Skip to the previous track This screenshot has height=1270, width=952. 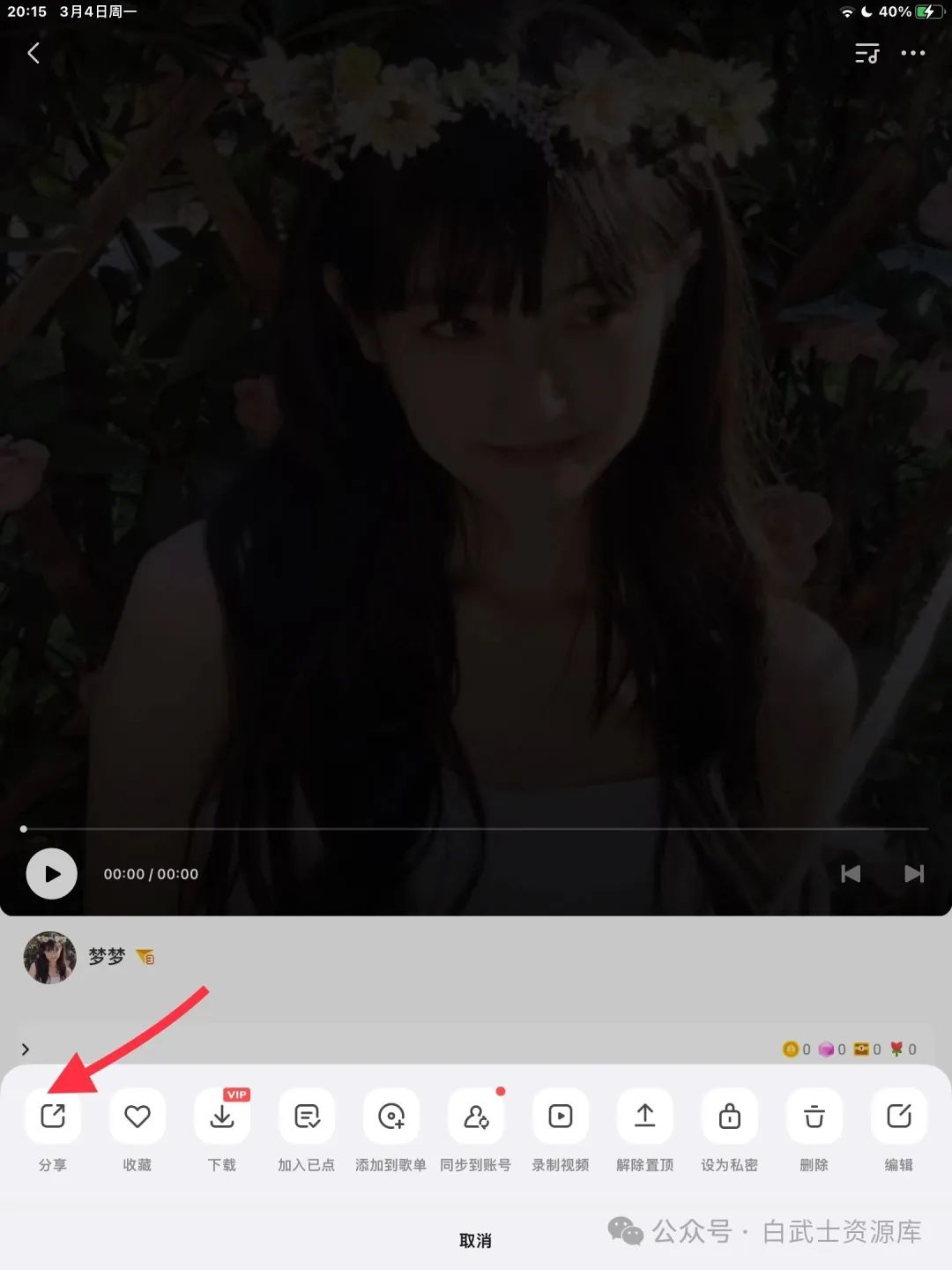[851, 874]
